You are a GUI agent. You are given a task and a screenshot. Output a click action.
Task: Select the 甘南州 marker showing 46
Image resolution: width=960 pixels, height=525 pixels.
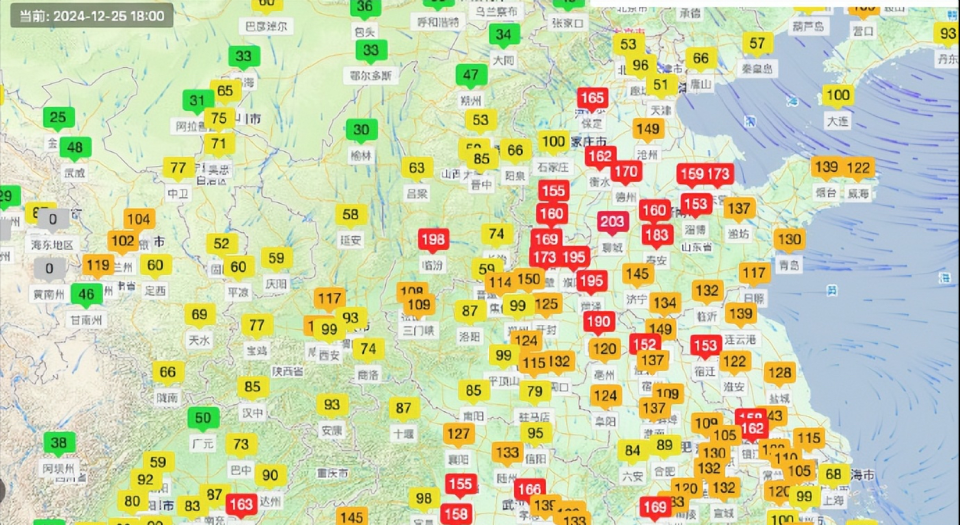pyautogui.click(x=87, y=295)
